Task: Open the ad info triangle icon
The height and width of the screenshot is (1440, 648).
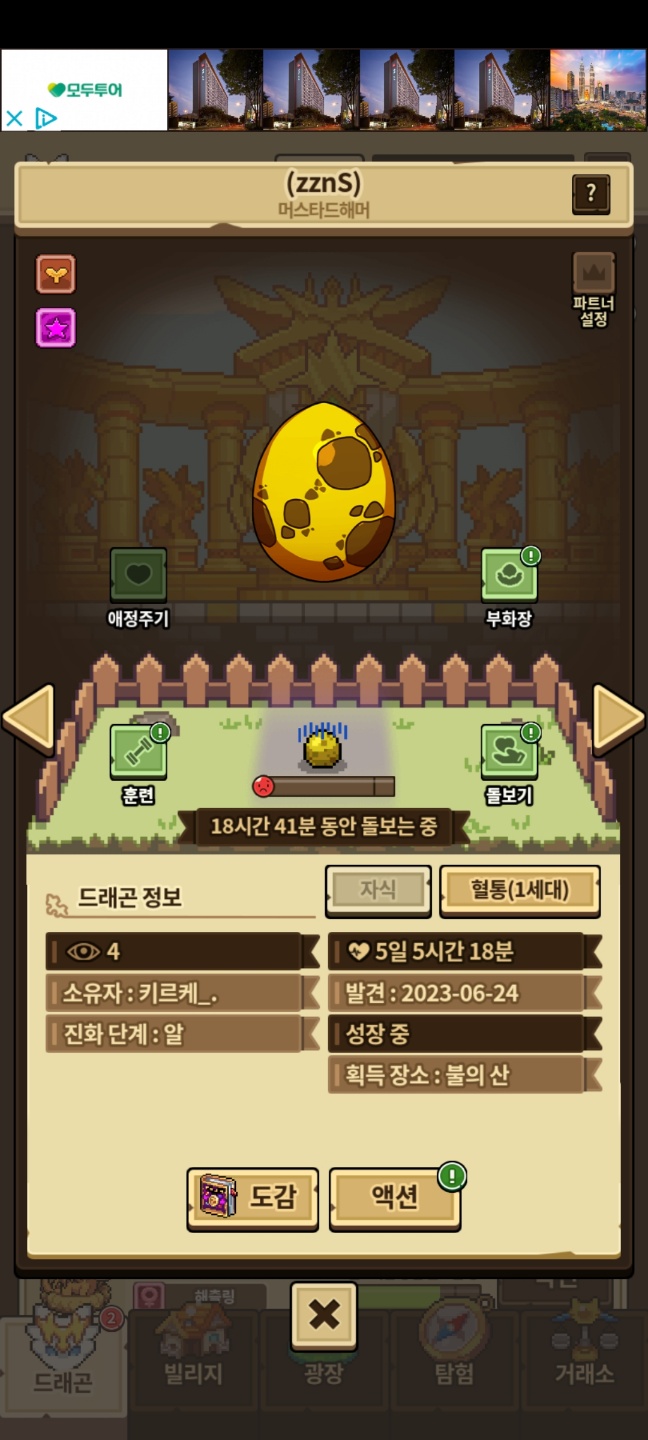Action: (45, 119)
